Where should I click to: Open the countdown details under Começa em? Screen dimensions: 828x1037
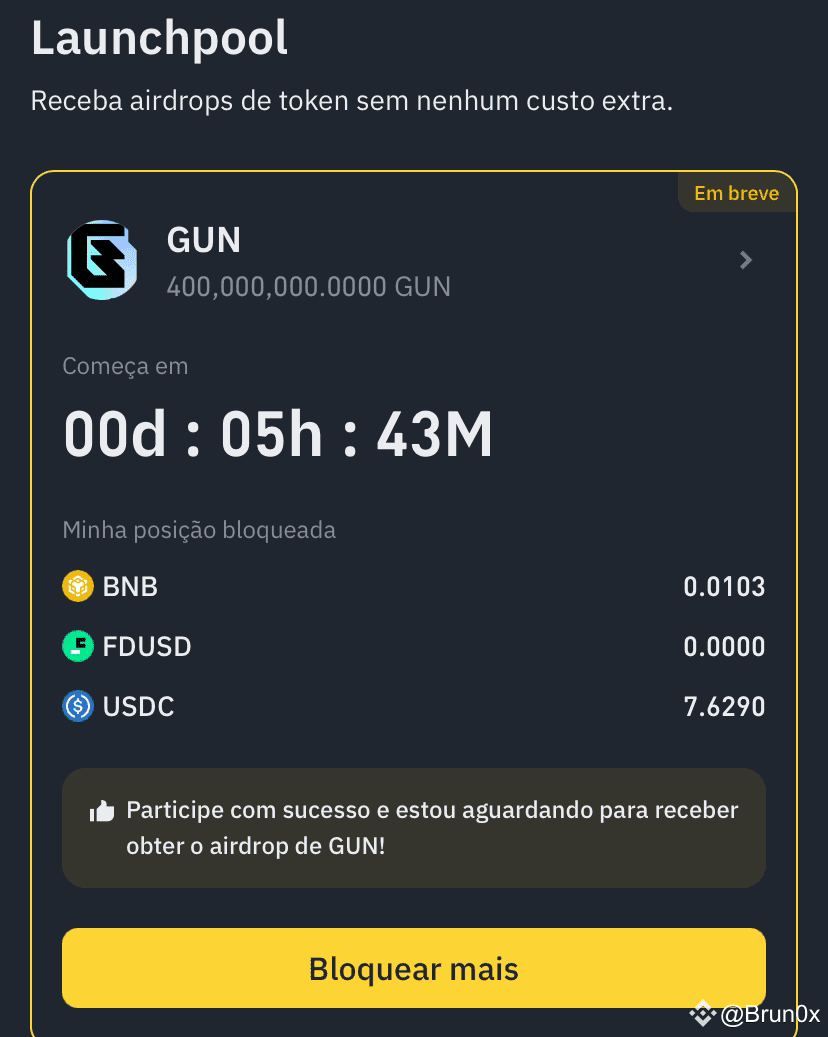(x=125, y=366)
